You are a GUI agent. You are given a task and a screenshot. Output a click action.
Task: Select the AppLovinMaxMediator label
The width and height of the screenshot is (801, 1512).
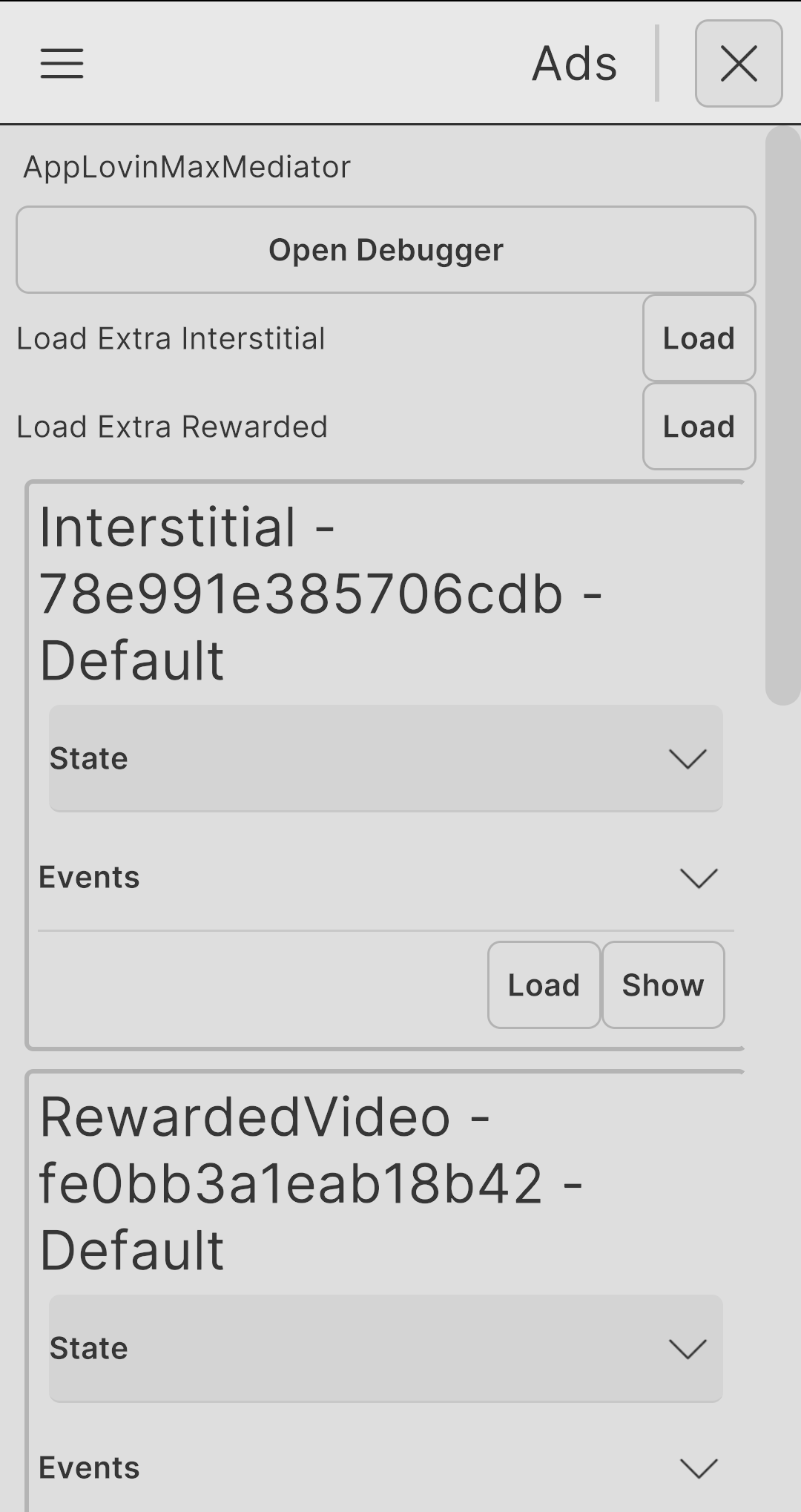point(187,166)
